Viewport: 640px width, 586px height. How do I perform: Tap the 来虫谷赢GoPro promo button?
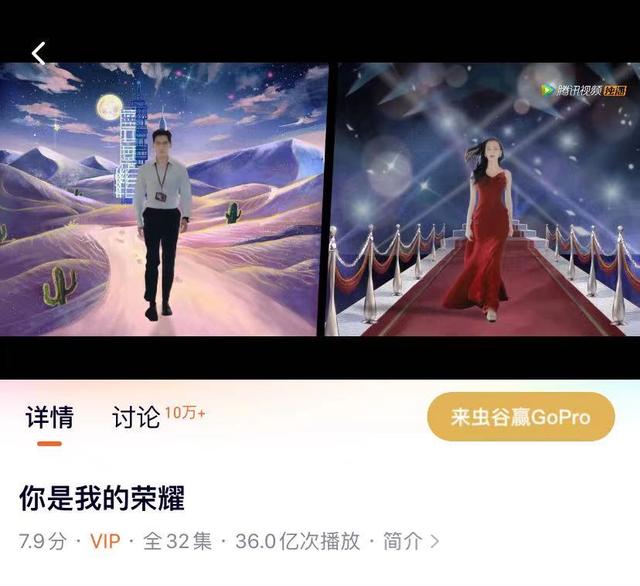click(520, 417)
